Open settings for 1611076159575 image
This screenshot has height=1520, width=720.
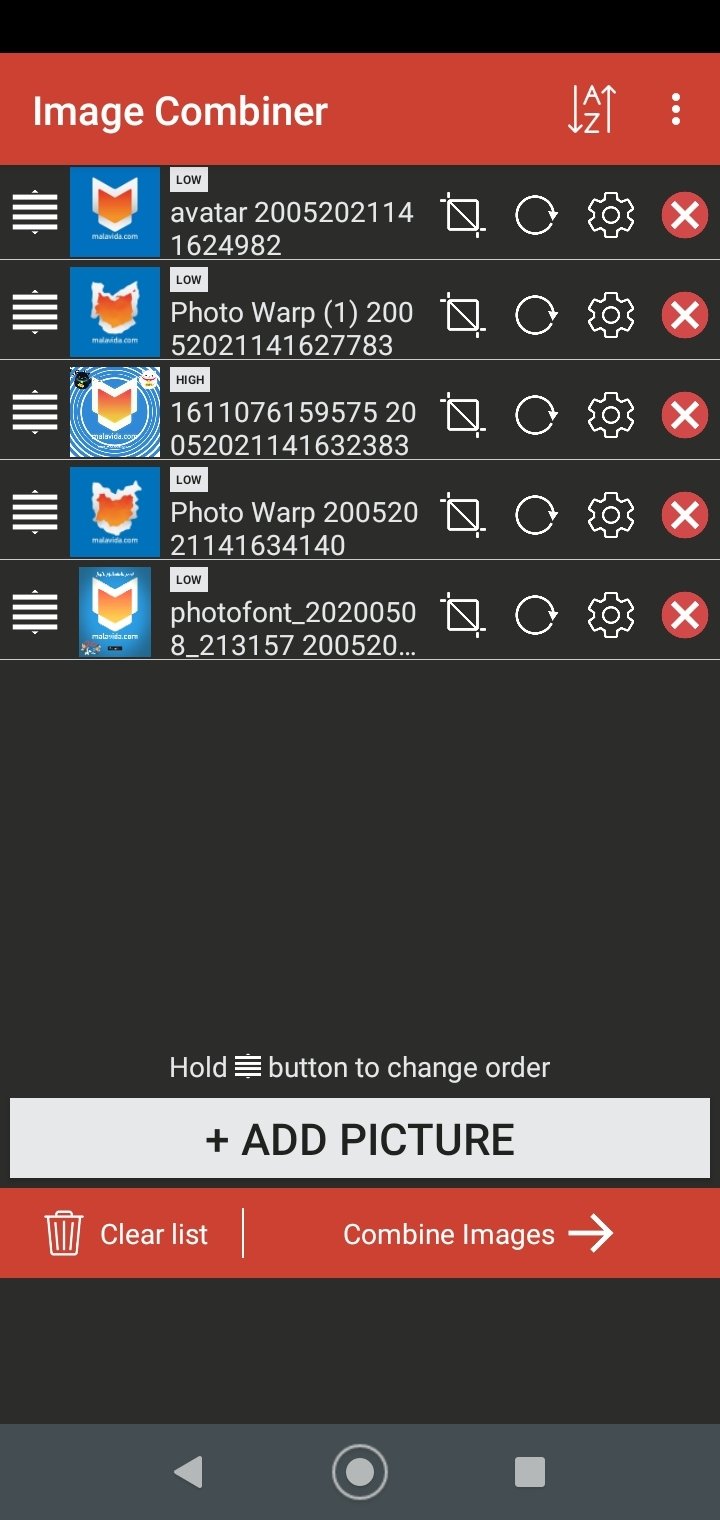pyautogui.click(x=611, y=415)
